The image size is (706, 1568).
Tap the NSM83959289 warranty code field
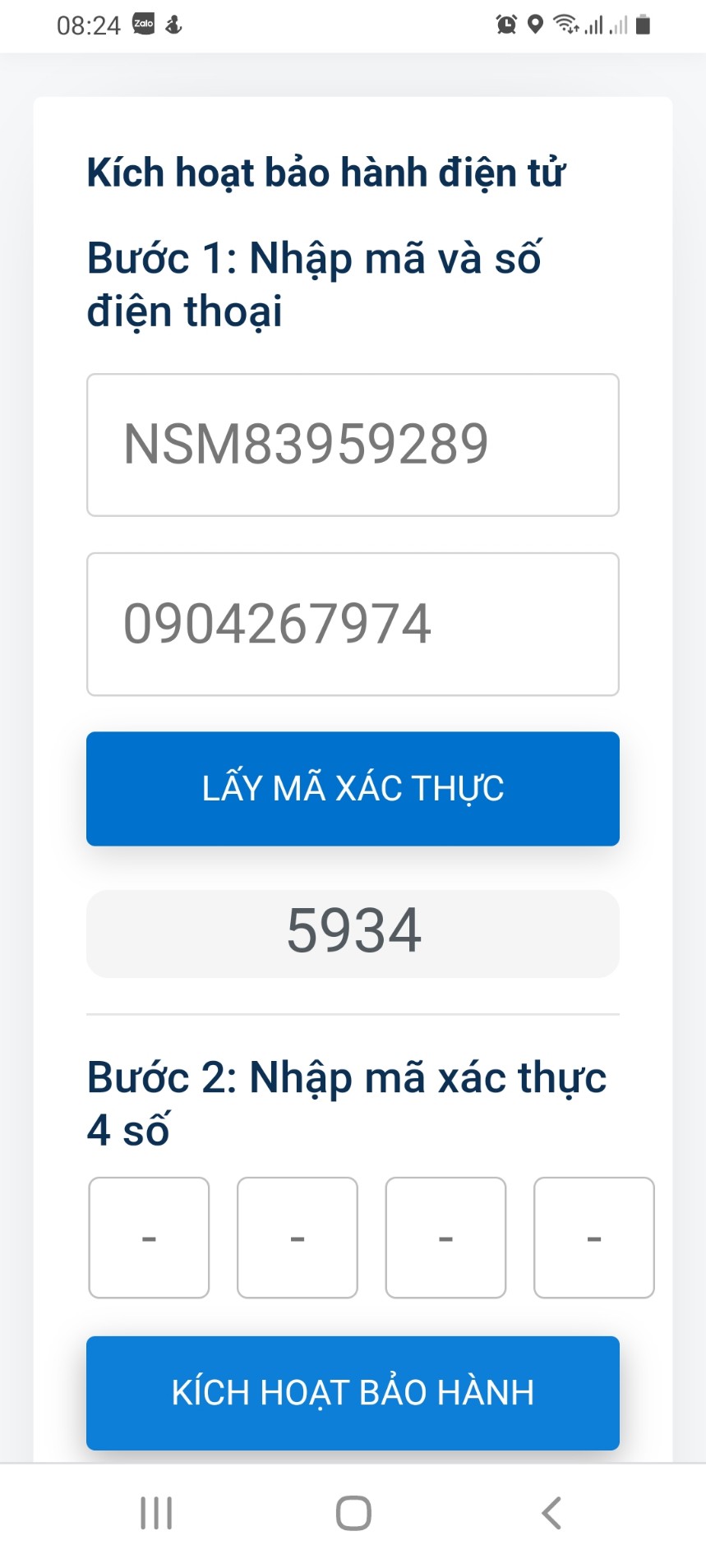point(353,445)
